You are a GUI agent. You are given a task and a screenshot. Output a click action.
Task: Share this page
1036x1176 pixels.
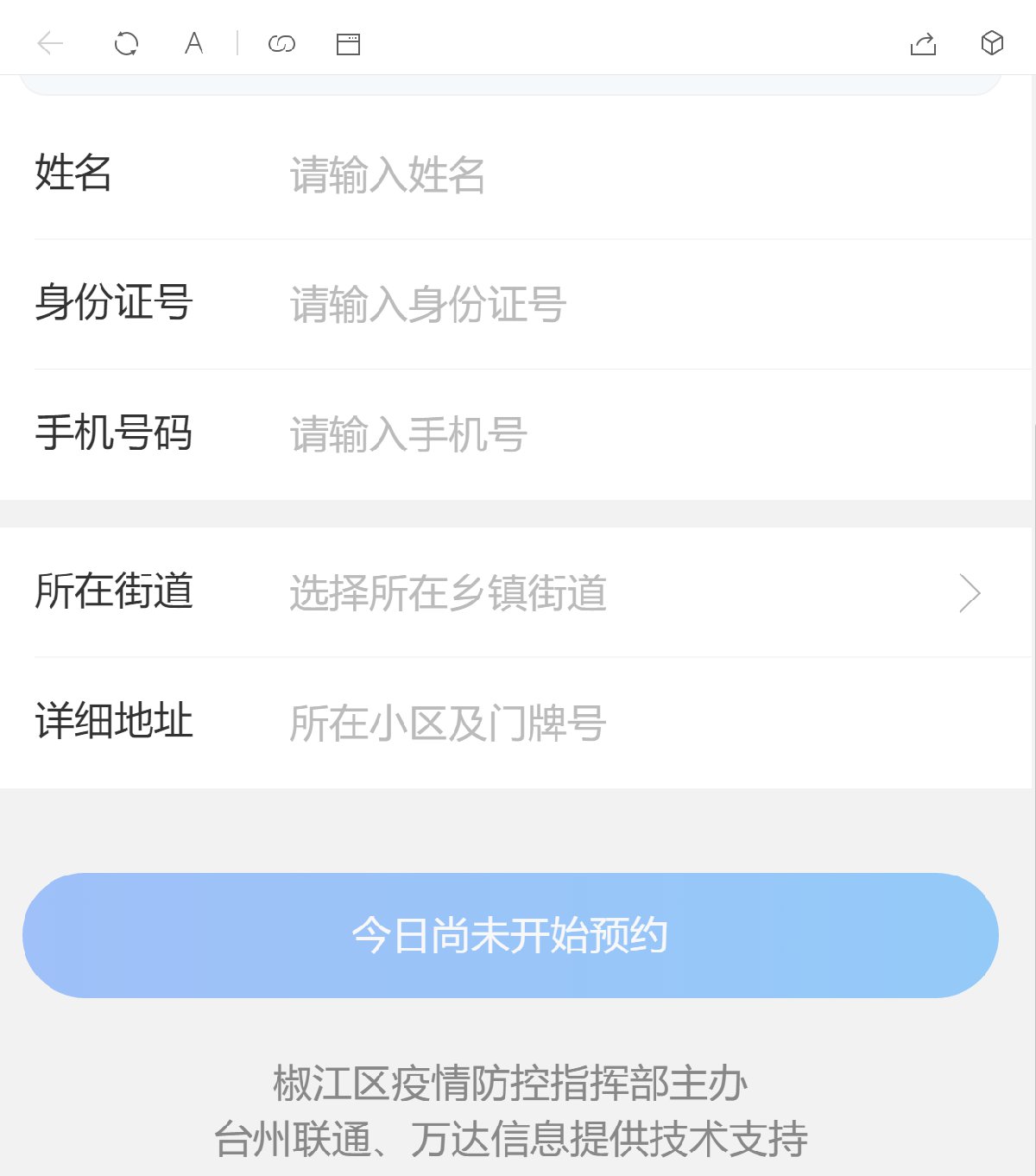[x=923, y=43]
